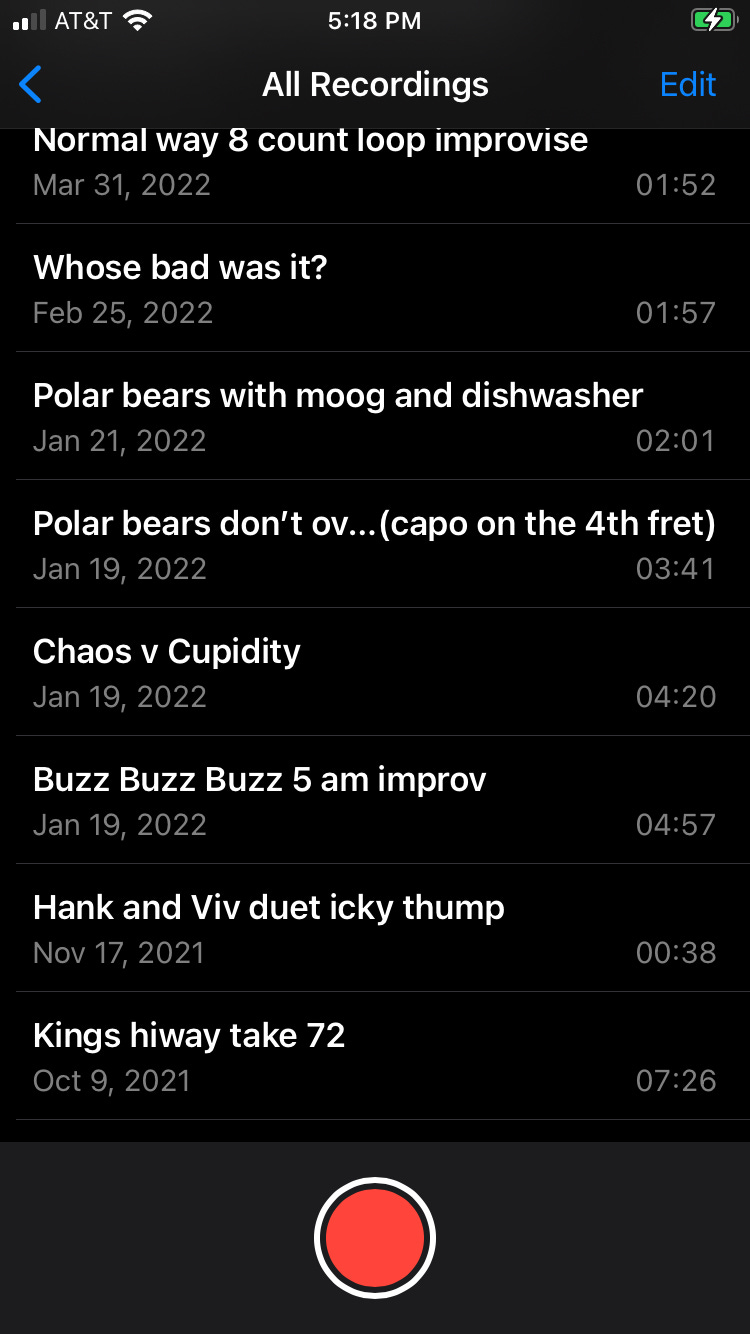Select Polar bears with moog and dishwasher
This screenshot has height=1334, width=750.
pos(375,416)
